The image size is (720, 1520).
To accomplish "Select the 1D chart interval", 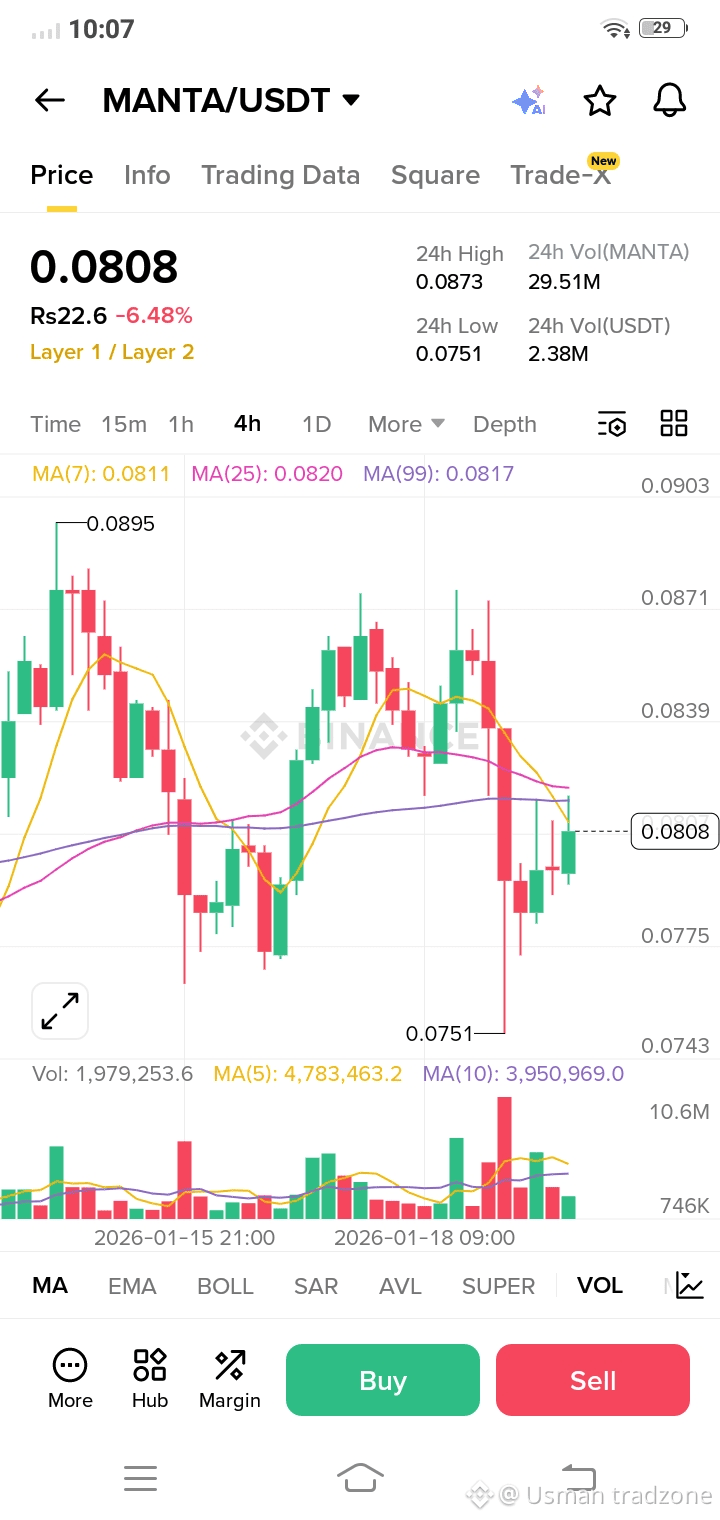I will [x=316, y=424].
